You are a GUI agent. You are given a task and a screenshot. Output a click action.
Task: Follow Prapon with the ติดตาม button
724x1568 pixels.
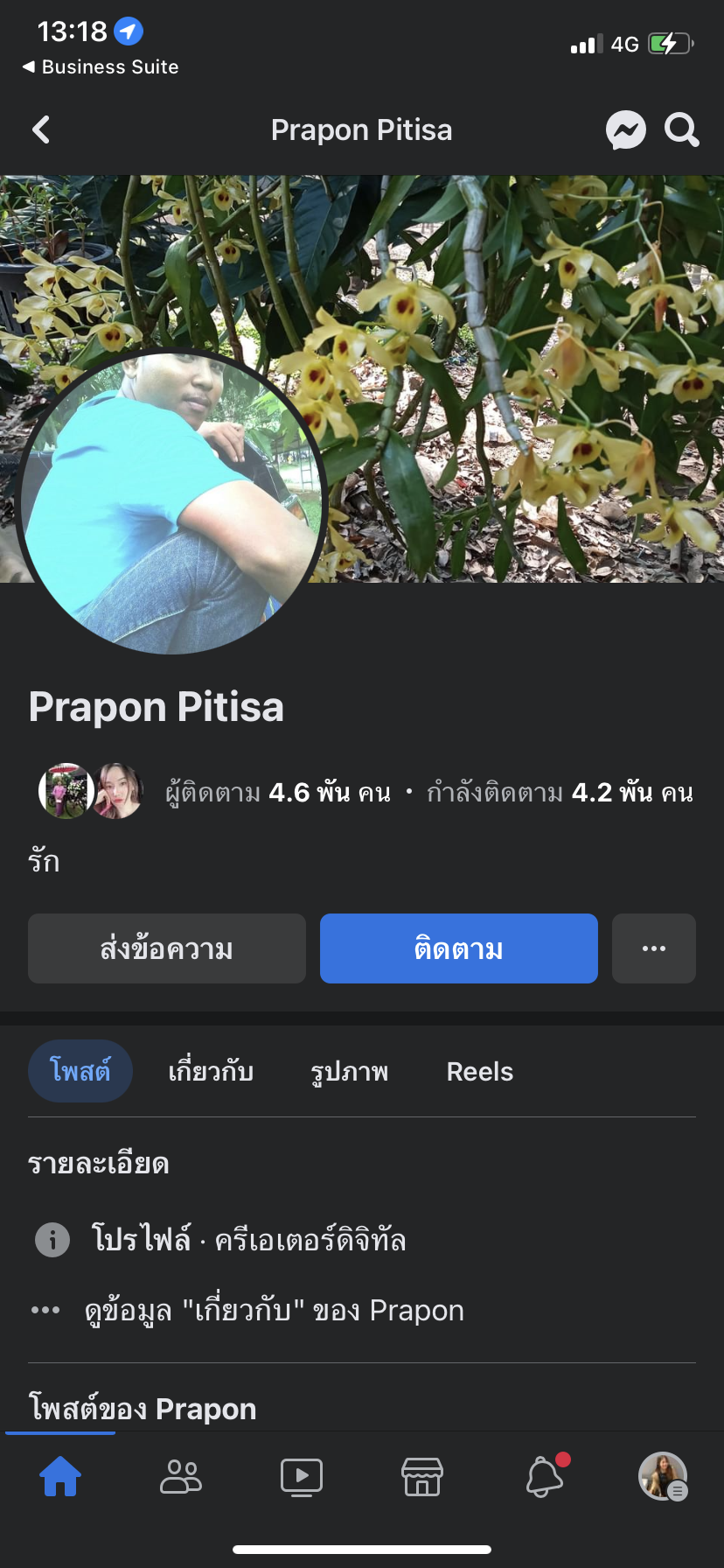click(x=459, y=948)
